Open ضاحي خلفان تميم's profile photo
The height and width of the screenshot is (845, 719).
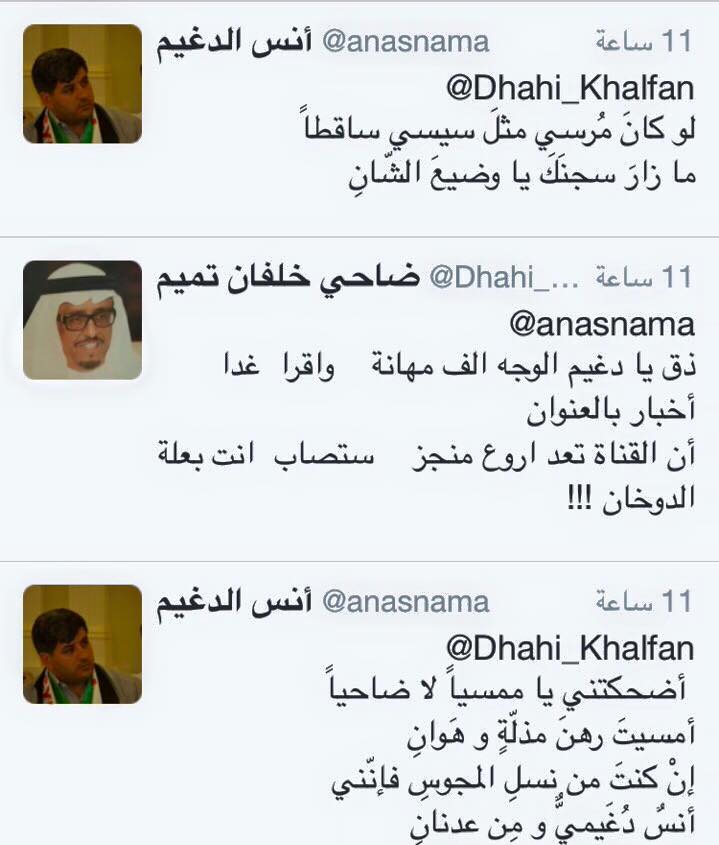click(x=82, y=320)
